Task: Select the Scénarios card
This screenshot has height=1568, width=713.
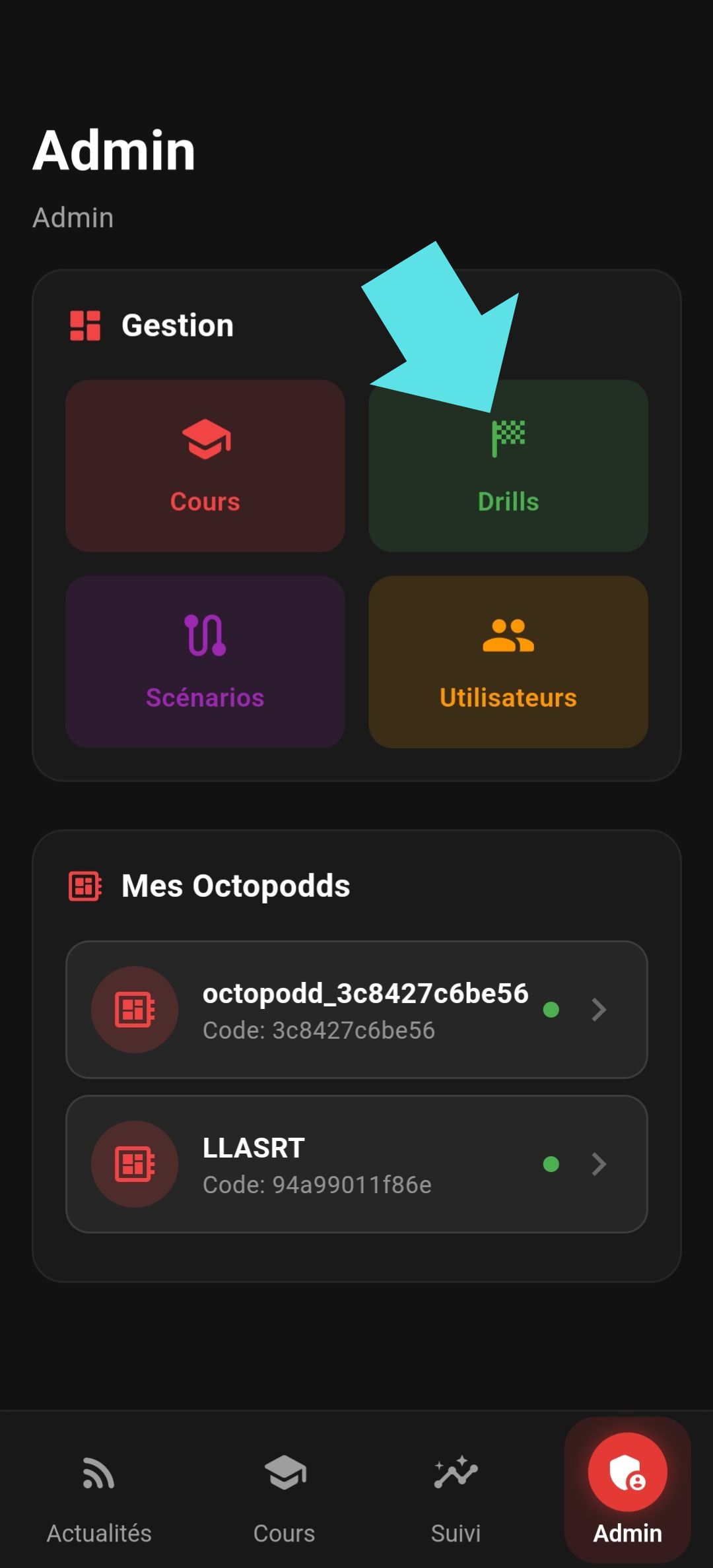Action: tap(205, 661)
